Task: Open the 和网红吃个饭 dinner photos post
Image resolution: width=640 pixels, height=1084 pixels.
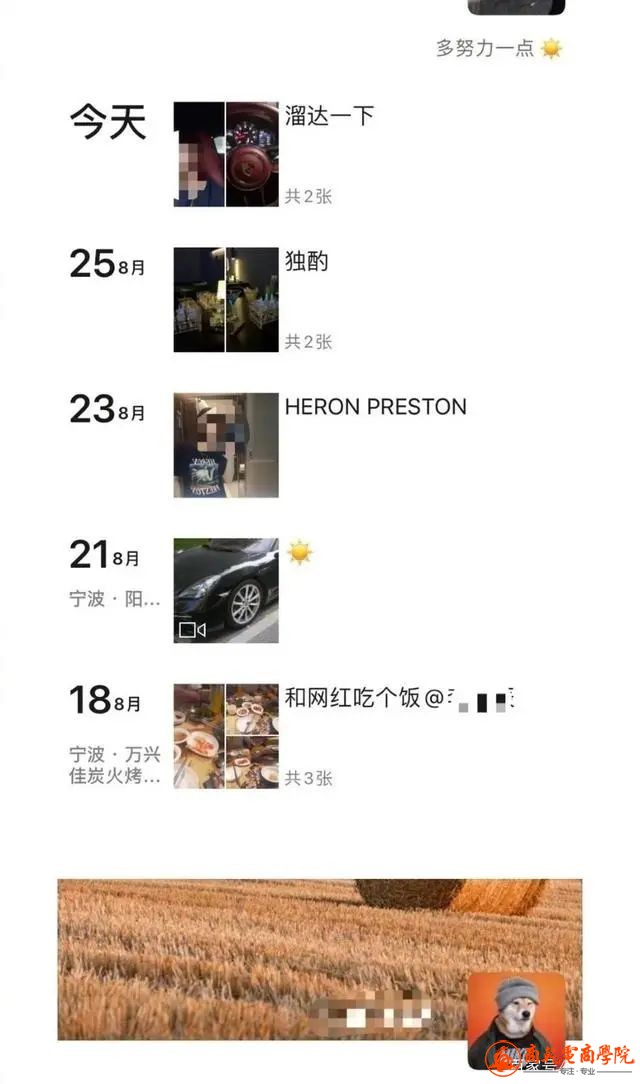Action: pyautogui.click(x=226, y=736)
